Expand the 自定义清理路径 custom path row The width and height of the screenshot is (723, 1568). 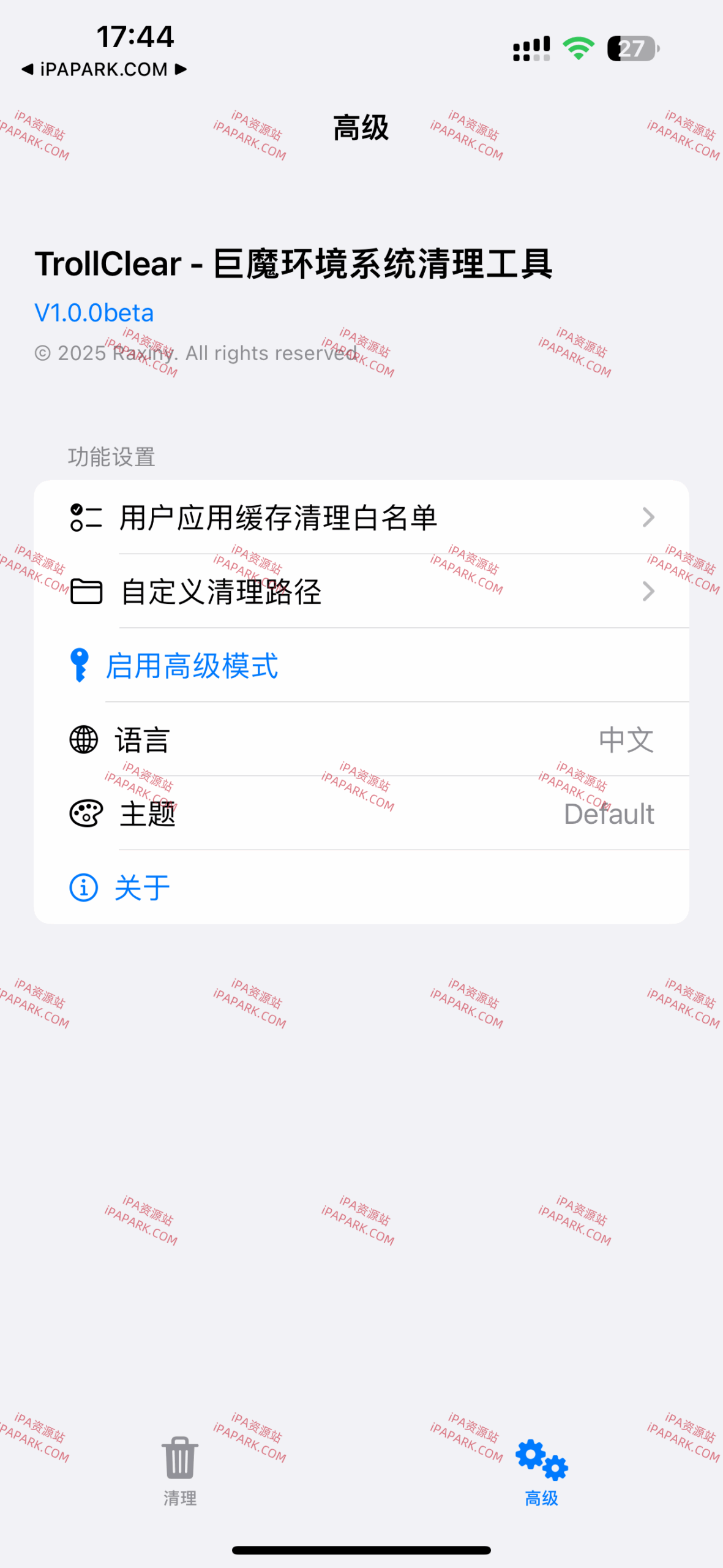tap(361, 591)
